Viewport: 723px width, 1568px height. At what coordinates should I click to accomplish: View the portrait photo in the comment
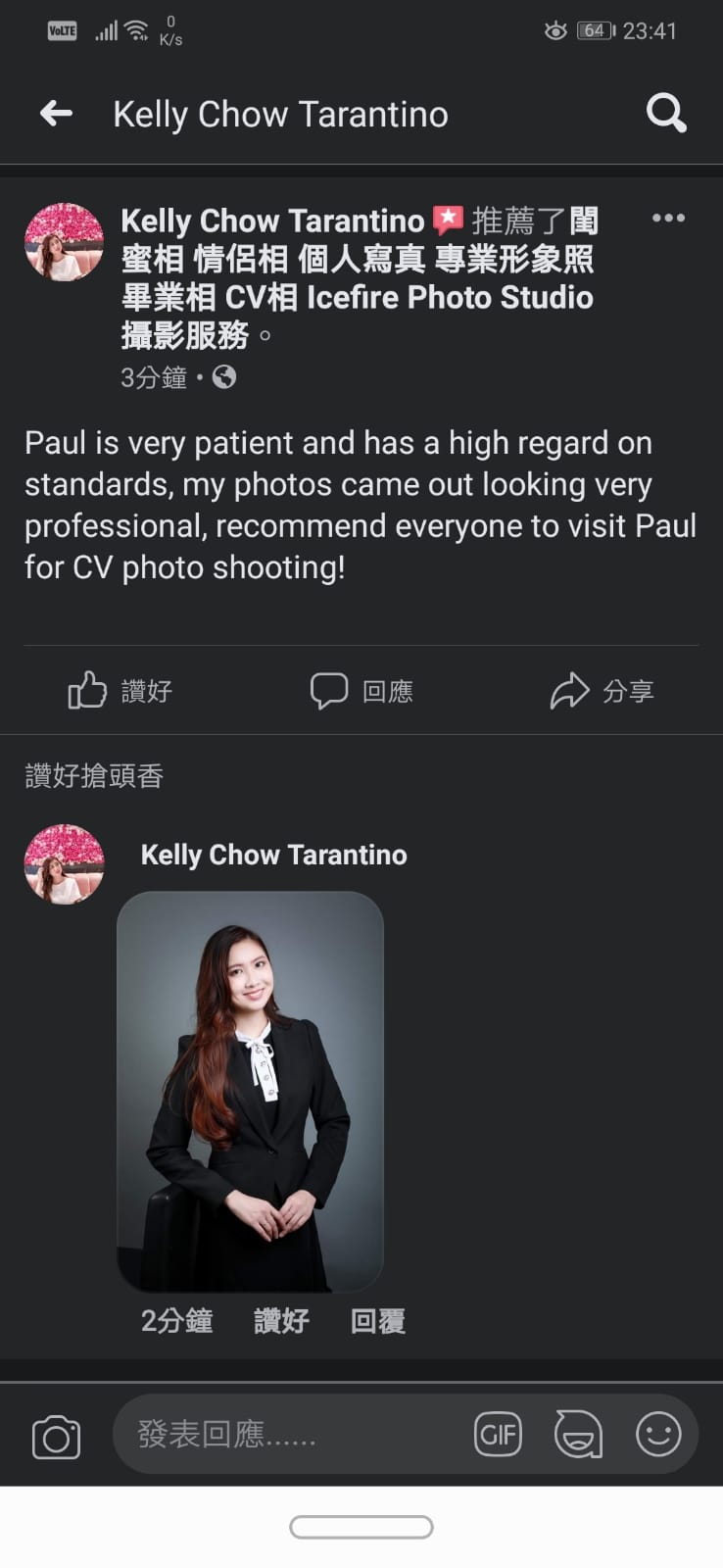point(250,1091)
